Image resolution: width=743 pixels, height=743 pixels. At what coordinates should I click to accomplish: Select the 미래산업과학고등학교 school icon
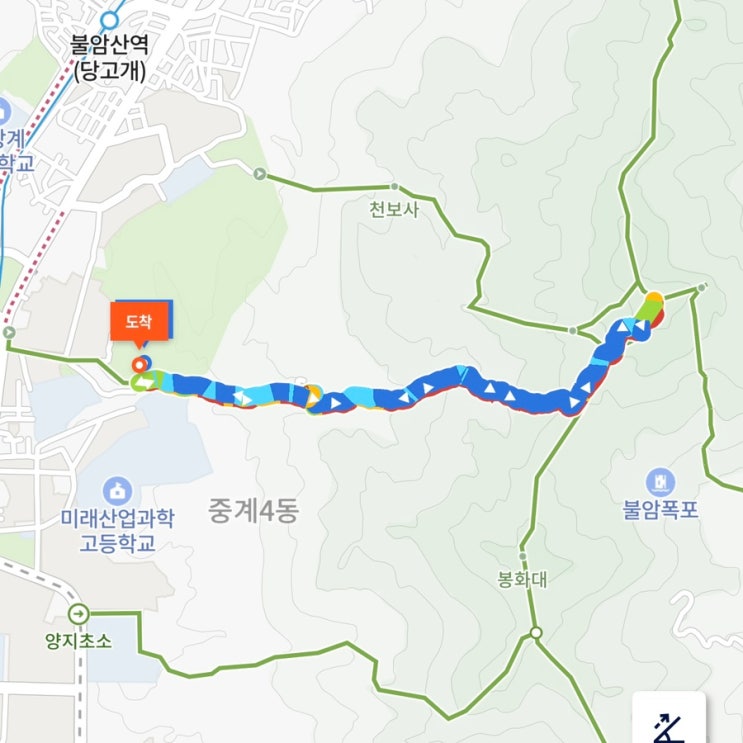click(118, 491)
